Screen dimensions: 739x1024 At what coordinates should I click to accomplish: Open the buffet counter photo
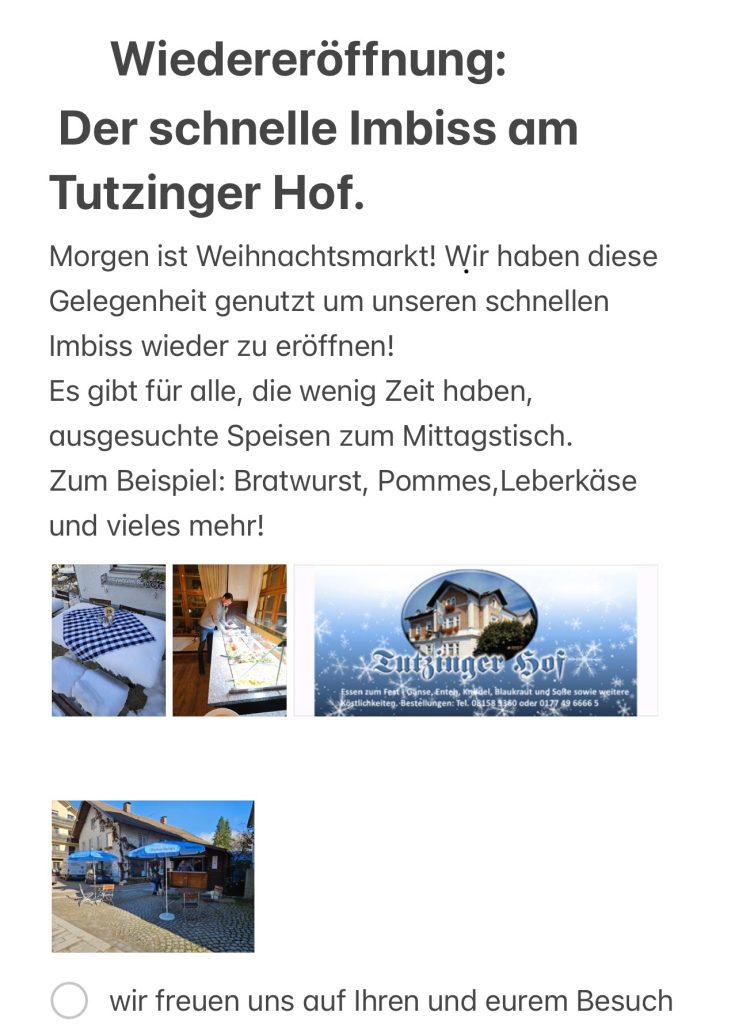click(229, 641)
